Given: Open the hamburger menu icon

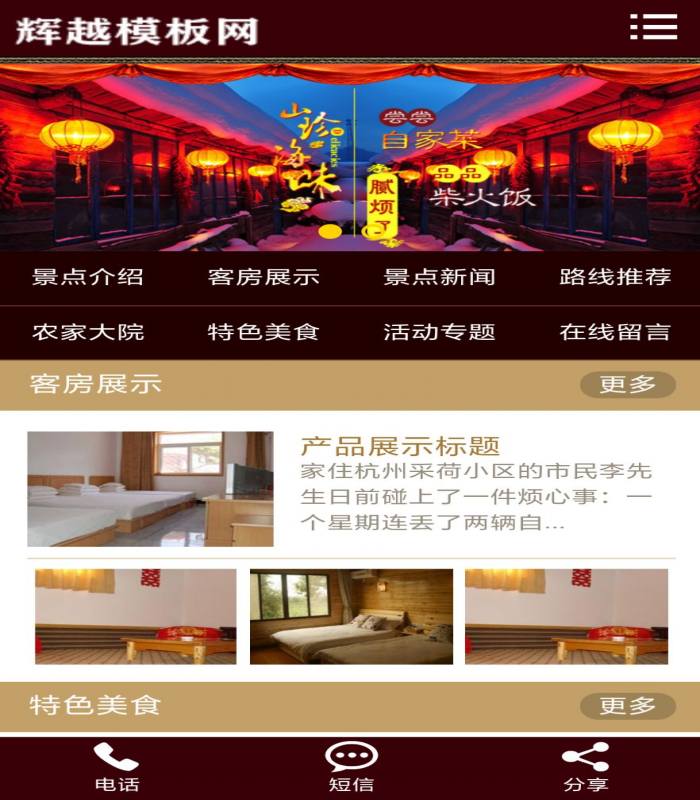Looking at the screenshot, I should click(x=654, y=27).
